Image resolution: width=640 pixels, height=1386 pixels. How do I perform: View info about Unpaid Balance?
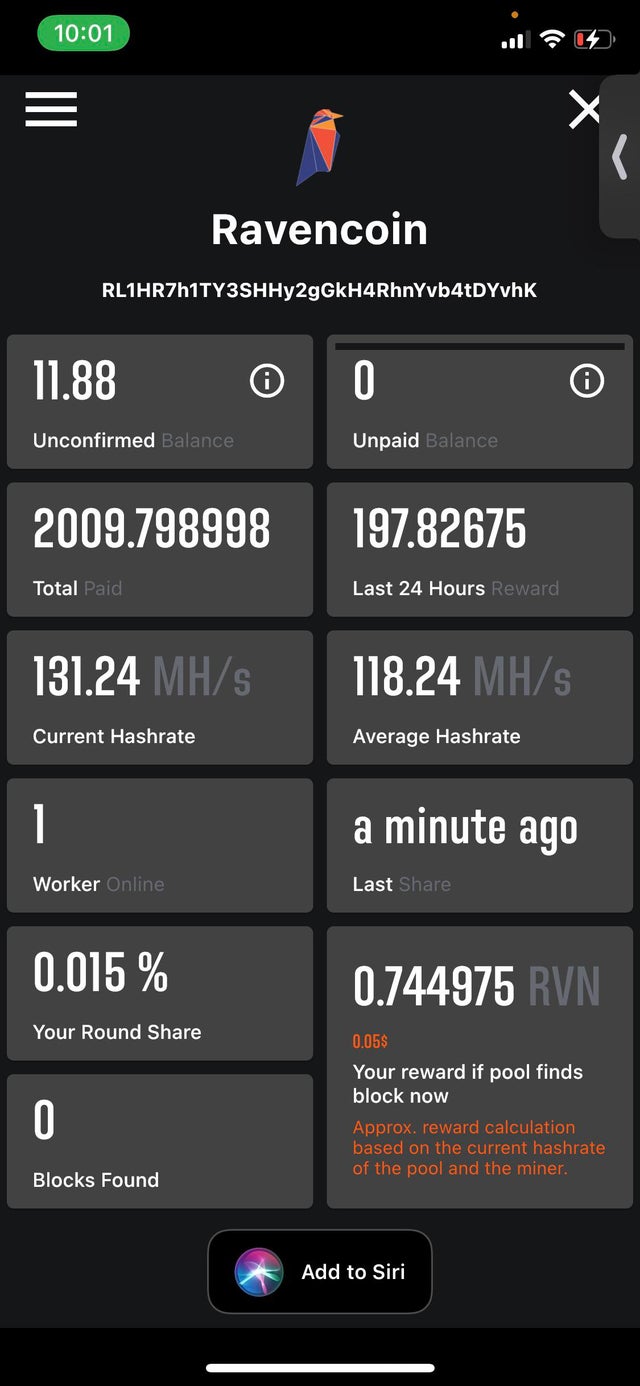tap(587, 381)
